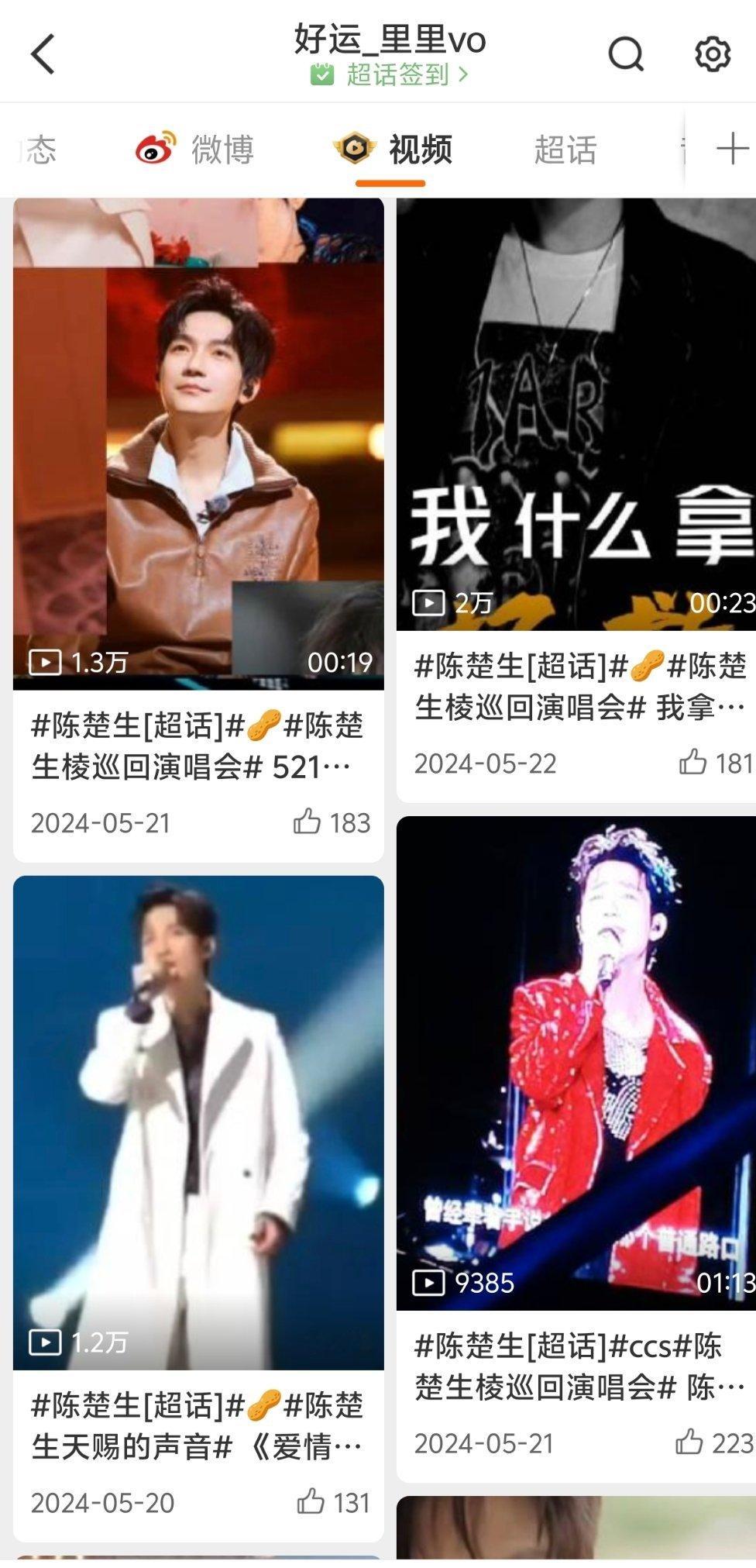Screen dimensions: 756x1568
Task: Select the 视频 tab
Action: point(393,149)
